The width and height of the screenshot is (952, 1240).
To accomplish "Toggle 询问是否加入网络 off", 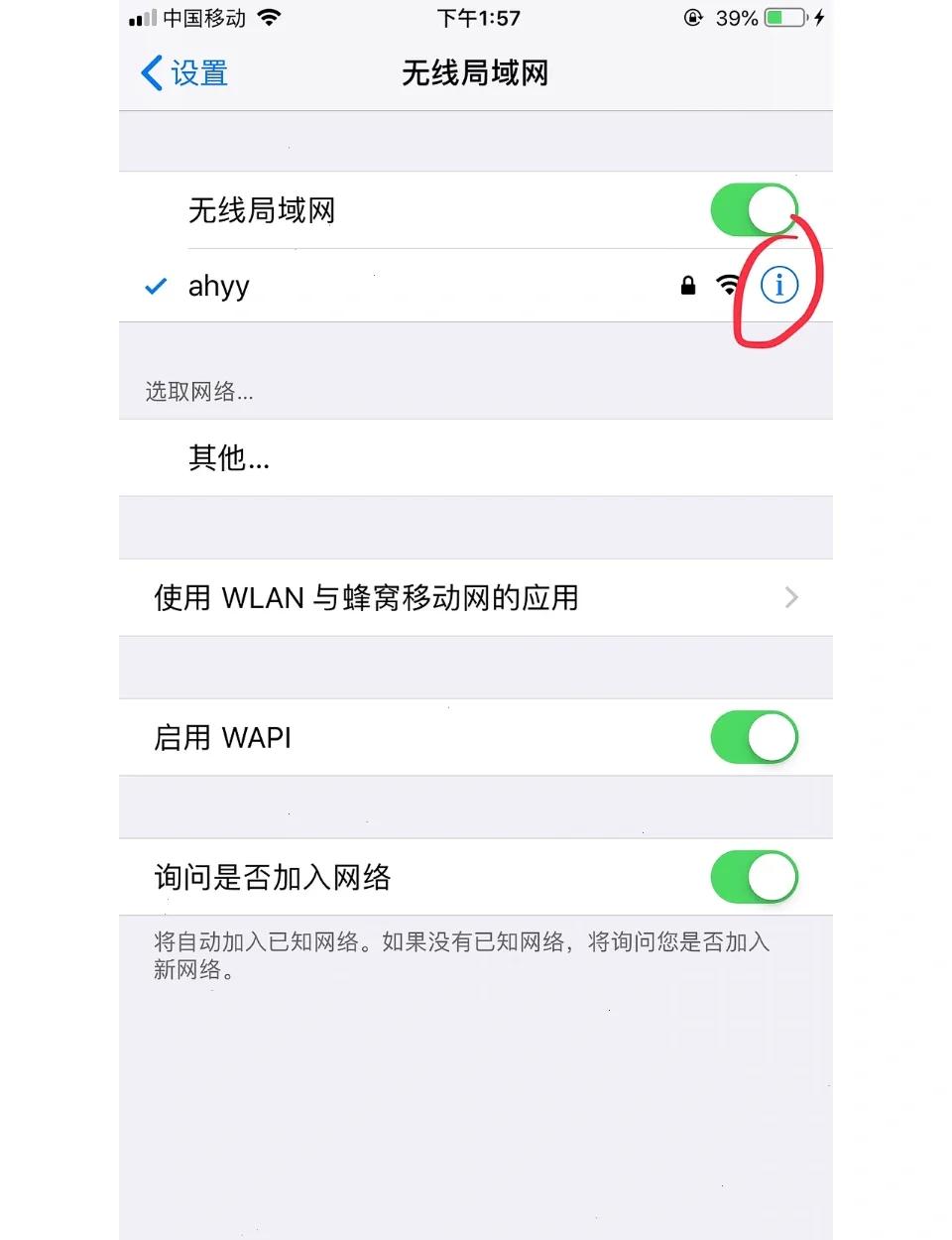I will pyautogui.click(x=754, y=878).
